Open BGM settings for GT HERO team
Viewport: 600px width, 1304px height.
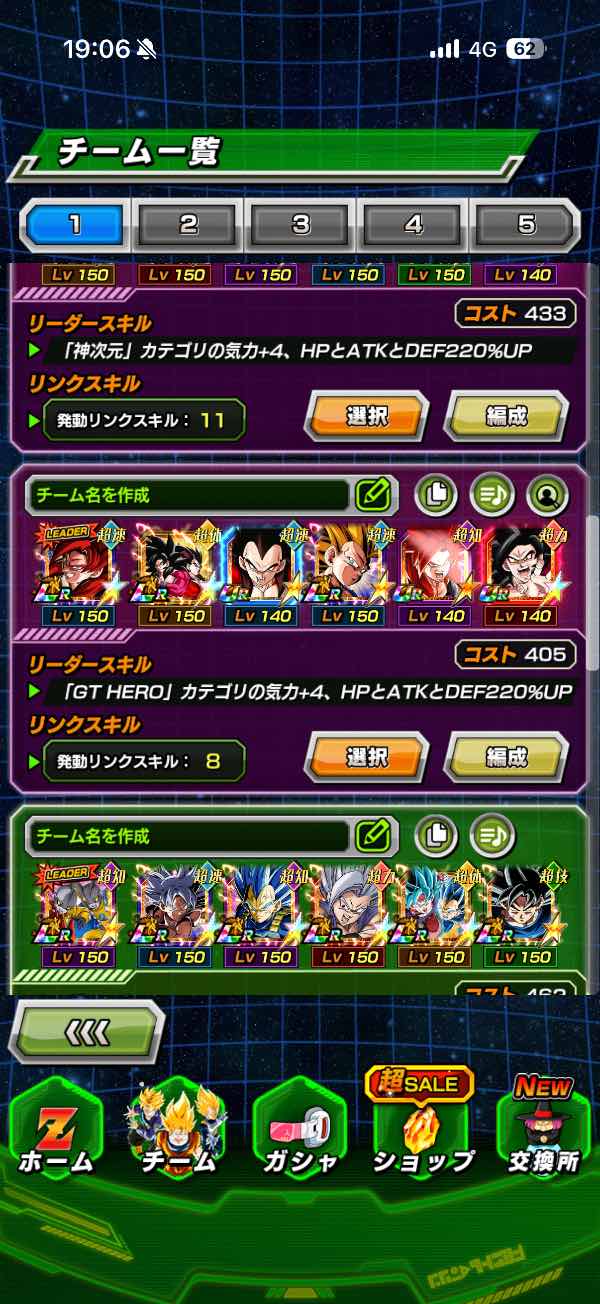click(x=491, y=493)
